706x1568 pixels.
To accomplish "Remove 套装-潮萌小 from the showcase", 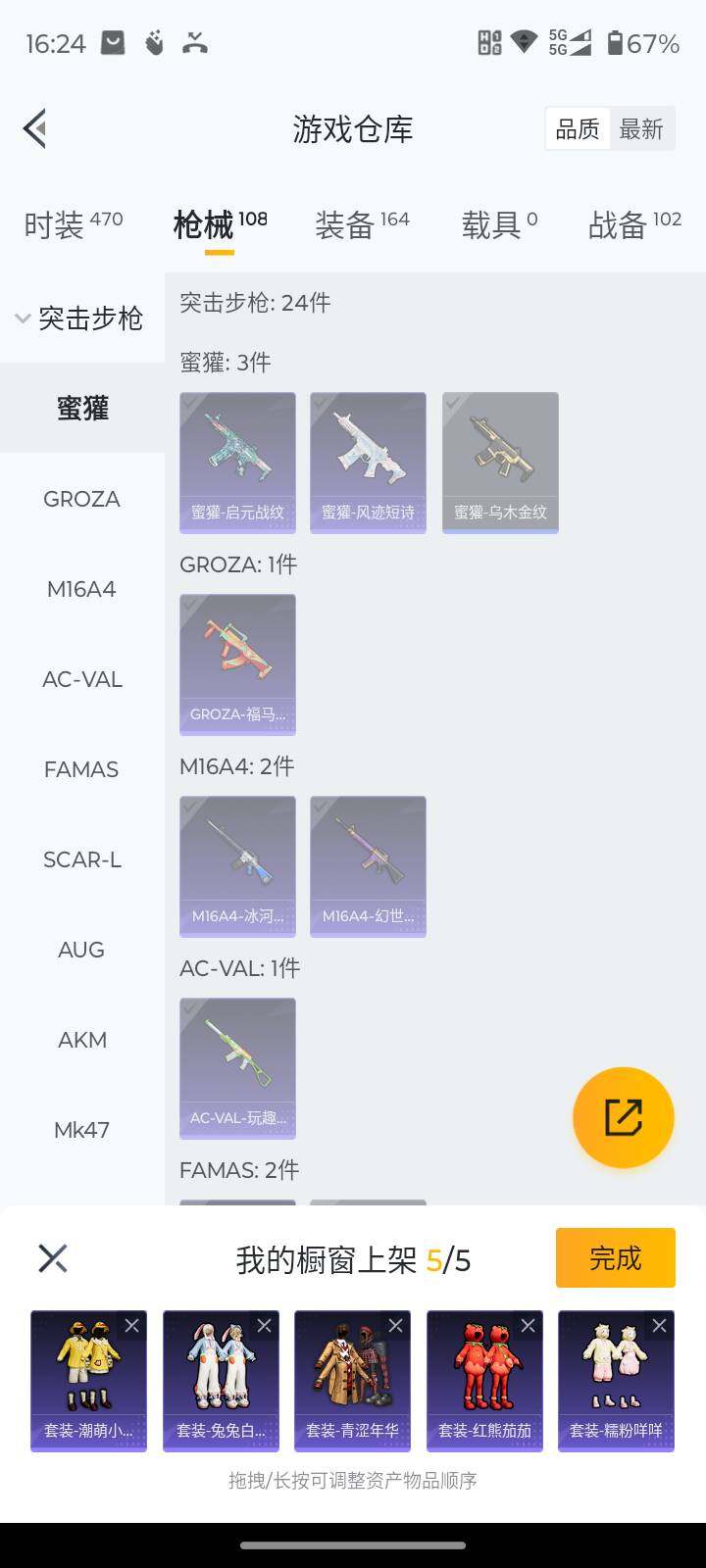I will pos(131,1326).
